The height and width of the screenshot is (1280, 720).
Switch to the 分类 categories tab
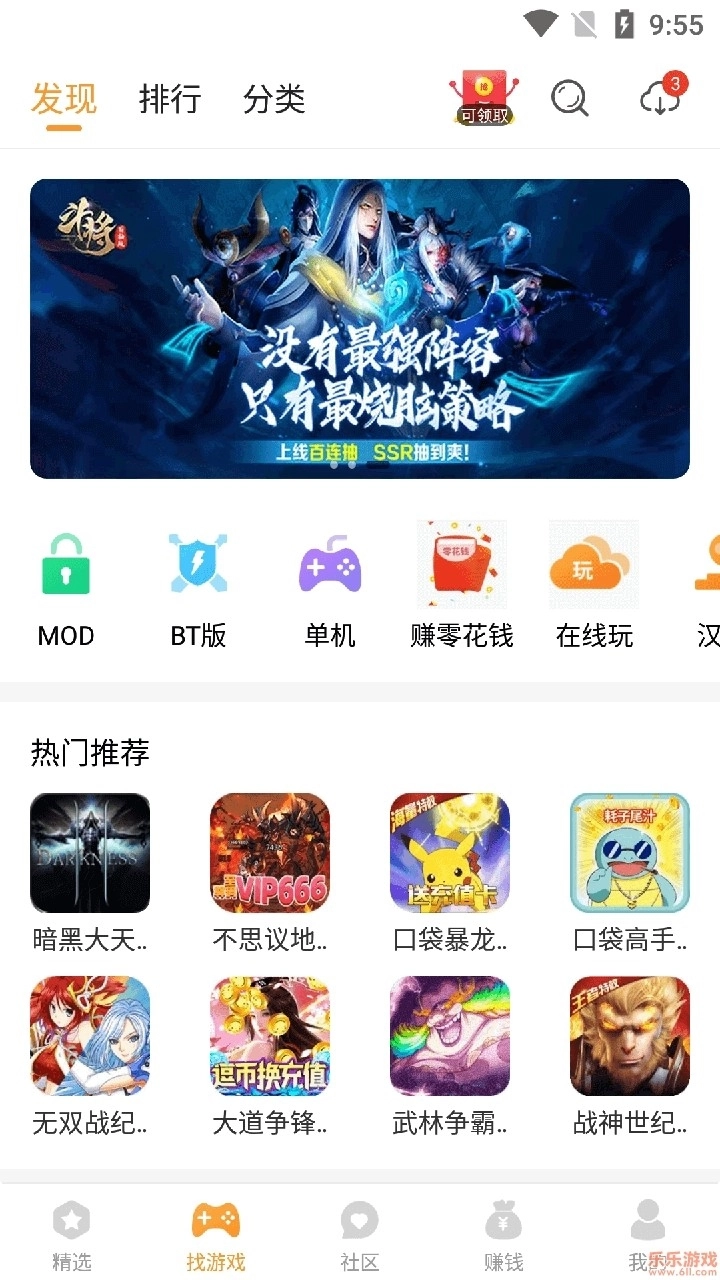click(x=272, y=99)
